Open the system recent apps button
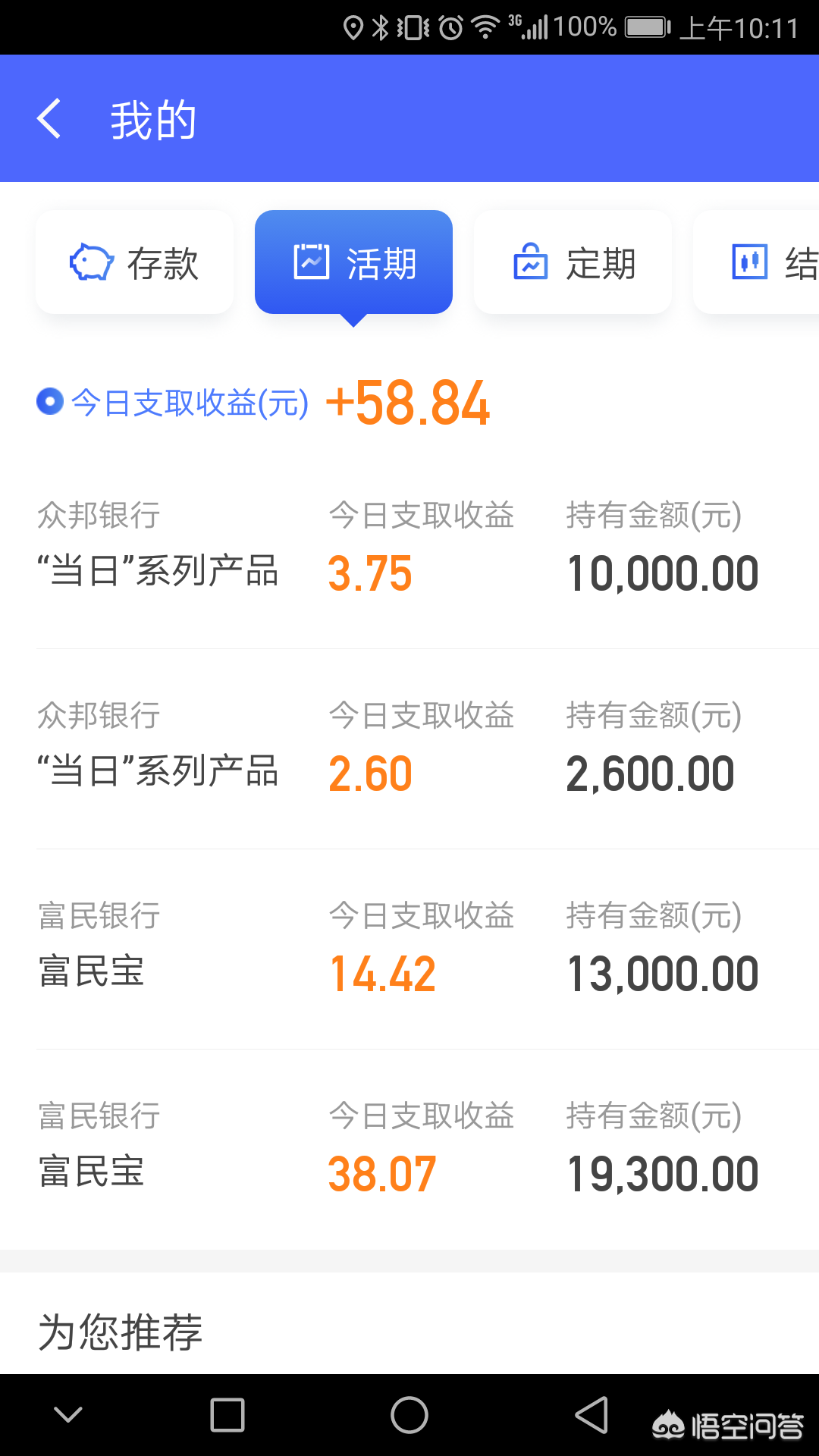This screenshot has height=1456, width=819. (x=227, y=1415)
